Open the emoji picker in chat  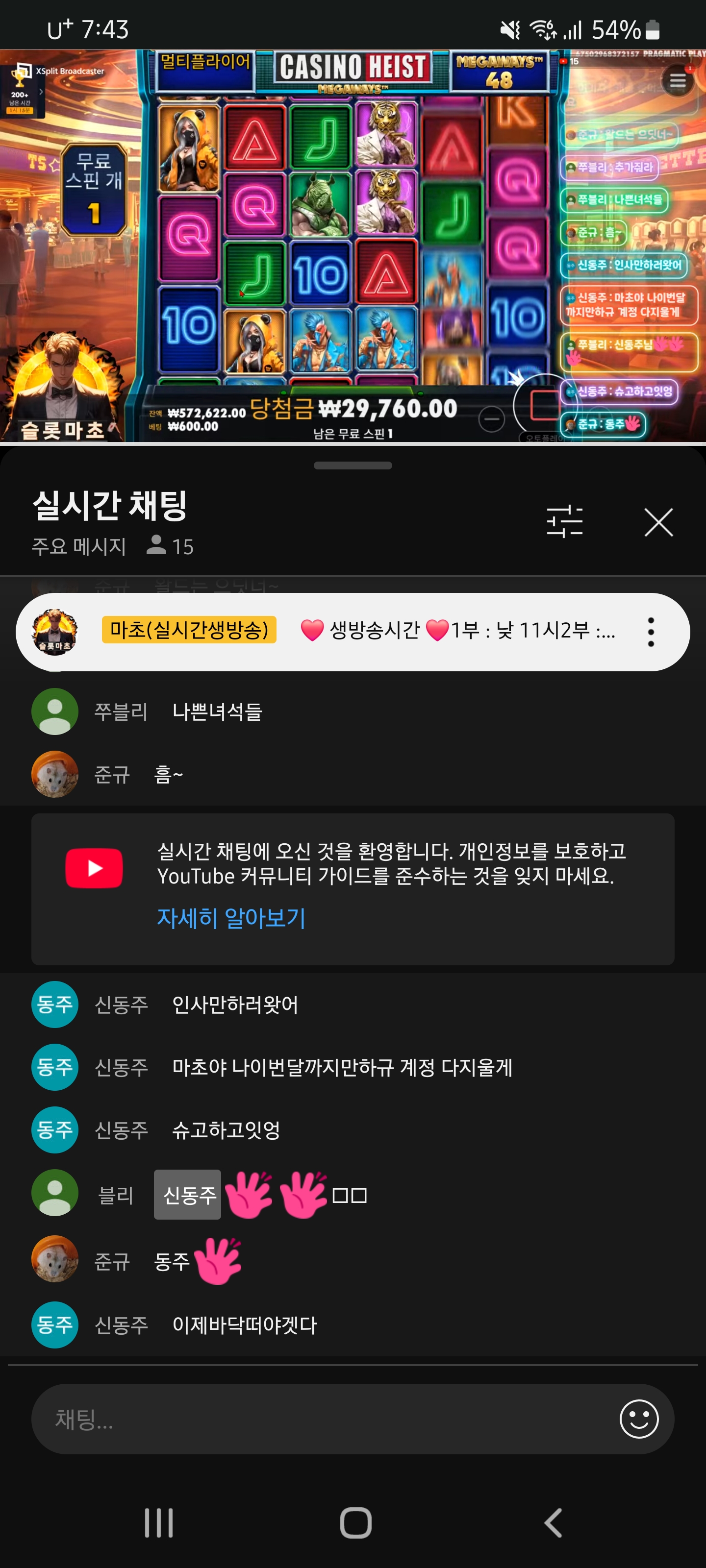[638, 1420]
